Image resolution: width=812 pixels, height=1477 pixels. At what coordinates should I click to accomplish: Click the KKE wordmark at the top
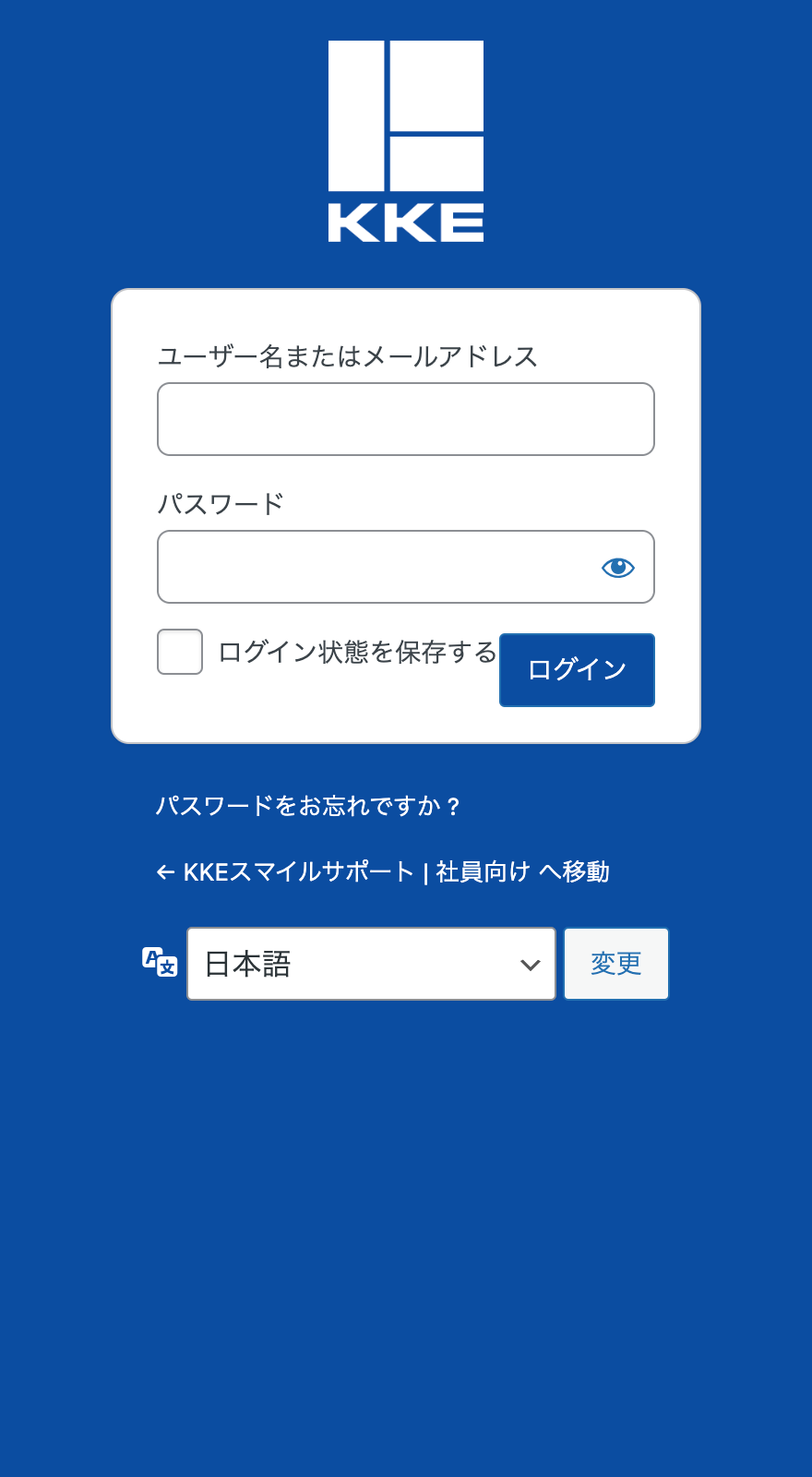pos(406,219)
